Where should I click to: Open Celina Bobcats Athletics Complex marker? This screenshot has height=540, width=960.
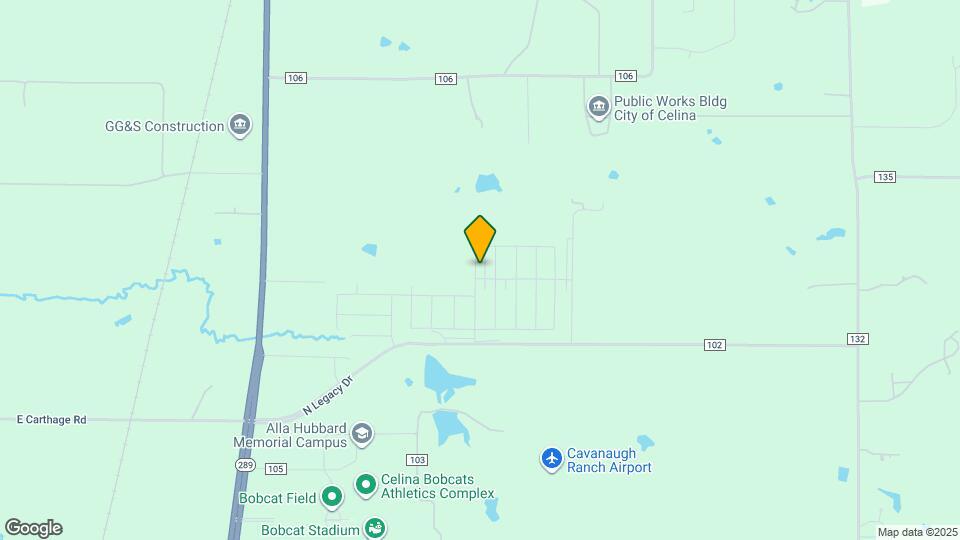[366, 485]
